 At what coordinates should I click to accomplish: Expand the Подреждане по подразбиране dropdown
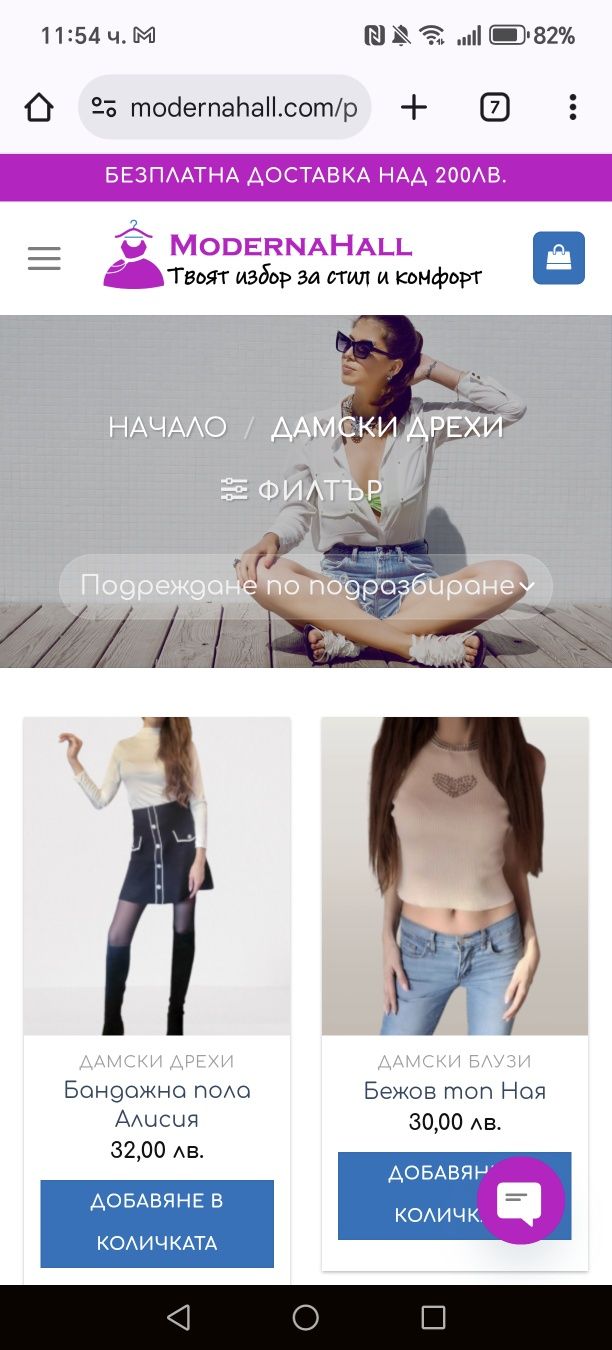click(306, 586)
